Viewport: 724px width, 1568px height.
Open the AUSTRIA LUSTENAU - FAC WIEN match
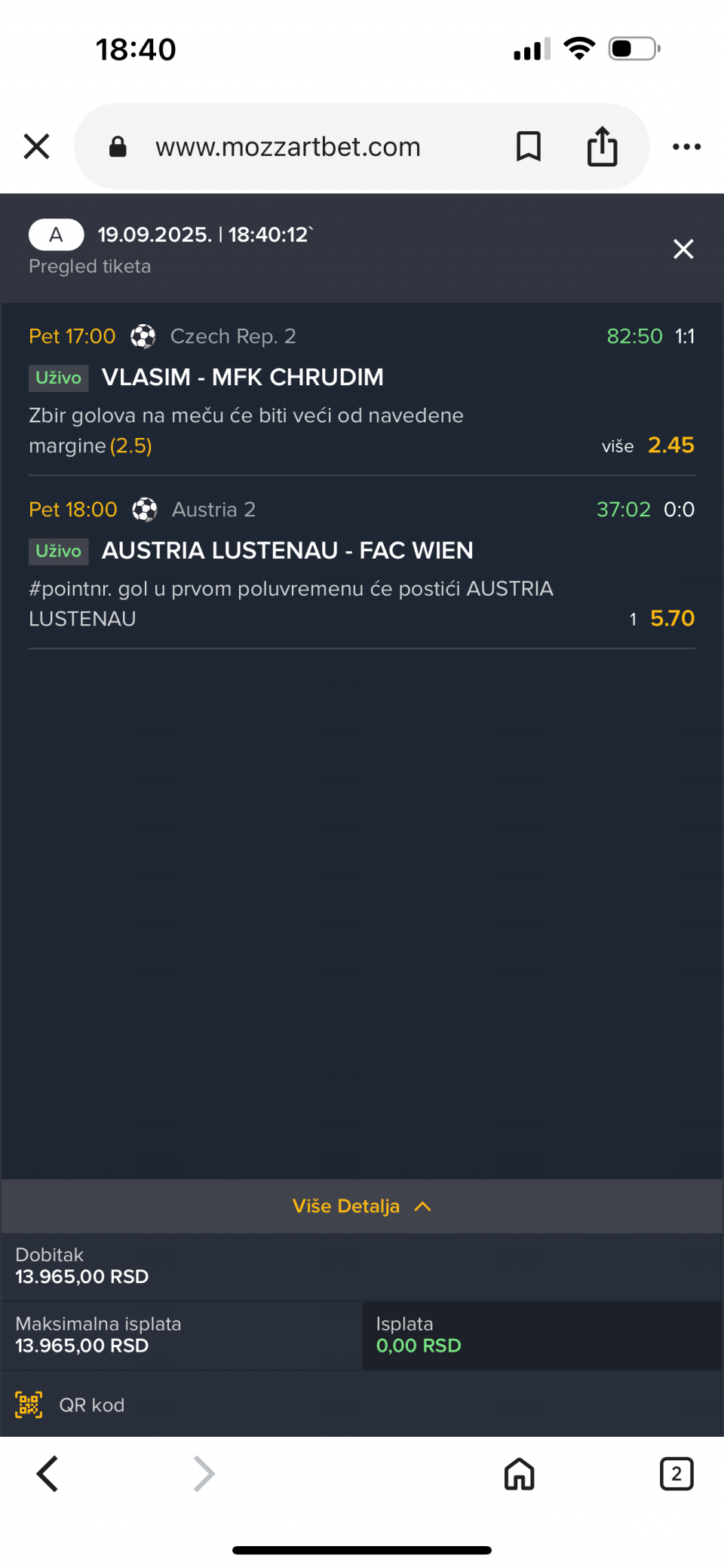click(287, 550)
